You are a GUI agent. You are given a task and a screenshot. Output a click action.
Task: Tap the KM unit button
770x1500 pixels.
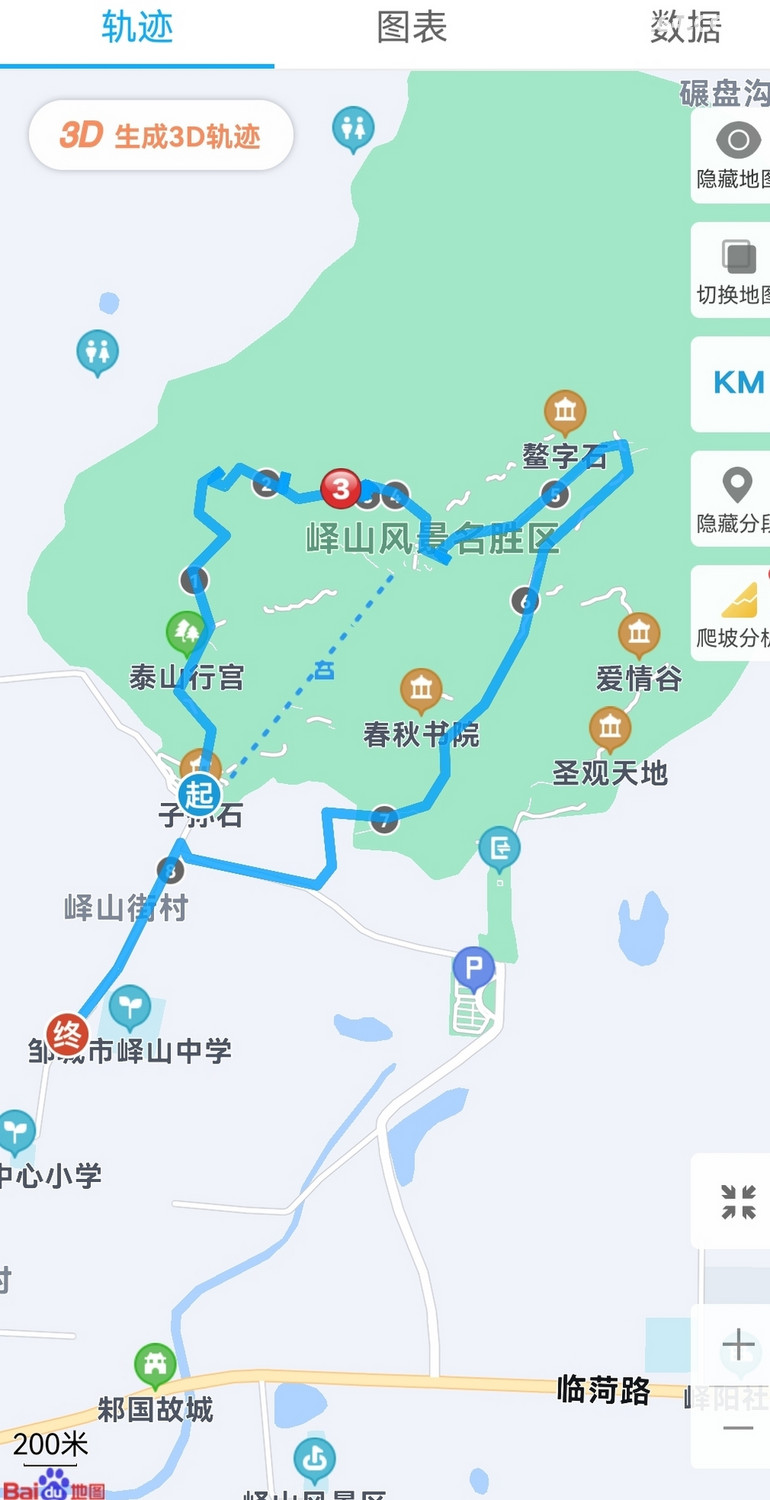pos(737,383)
